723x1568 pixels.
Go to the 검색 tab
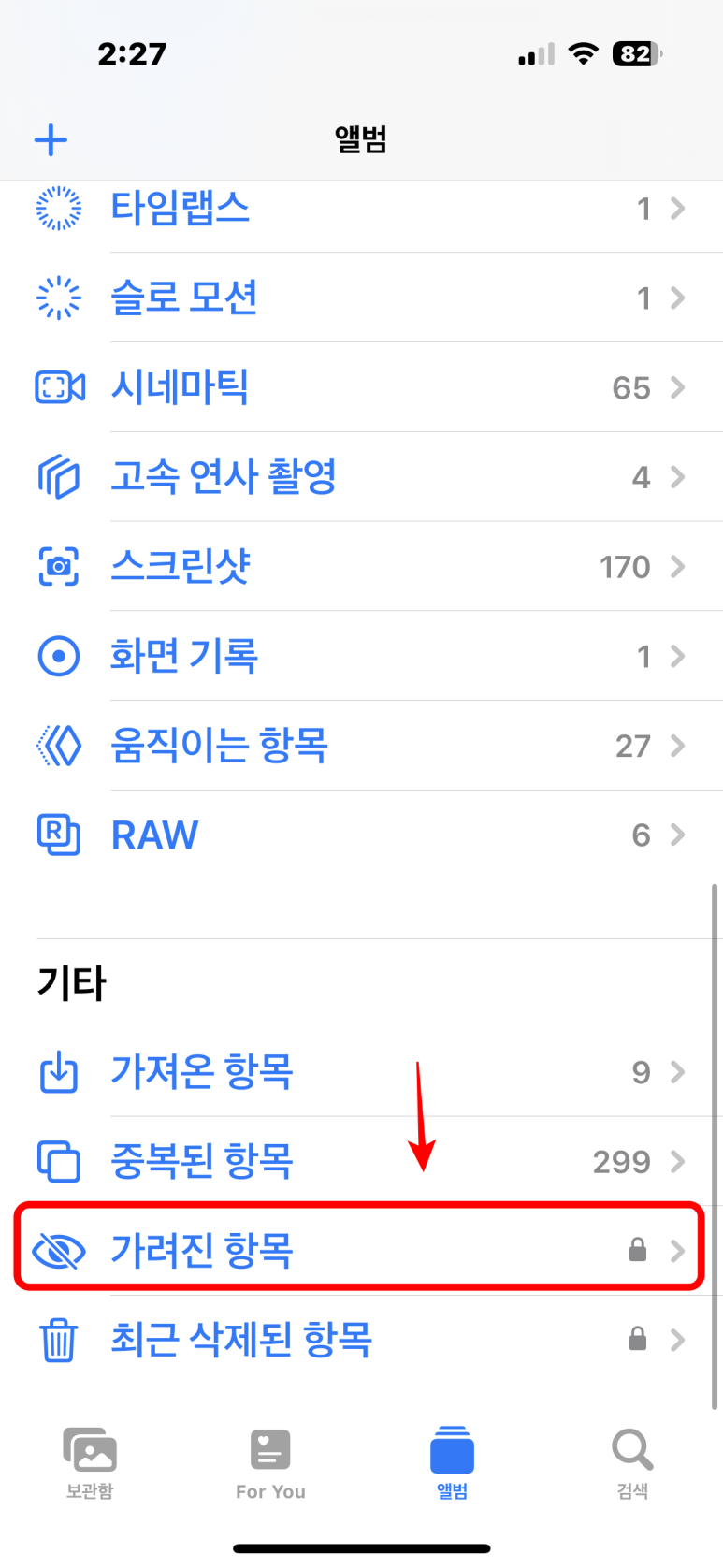632,1463
